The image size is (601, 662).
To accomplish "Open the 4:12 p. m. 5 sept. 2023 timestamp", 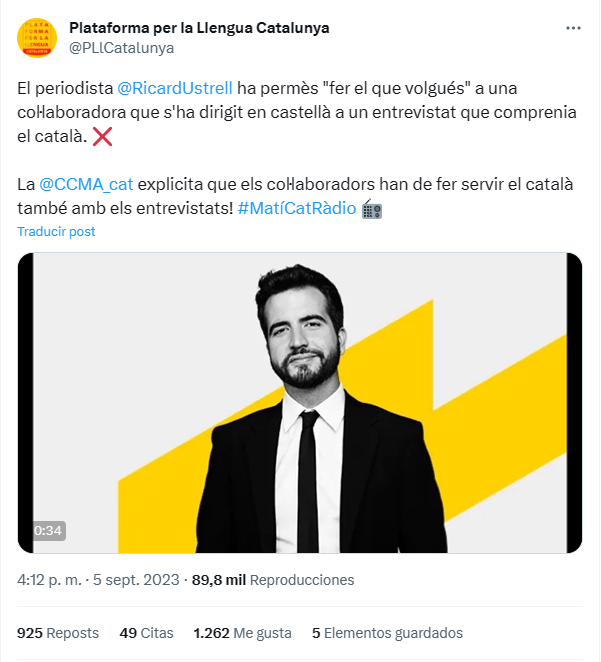I will tap(100, 580).
